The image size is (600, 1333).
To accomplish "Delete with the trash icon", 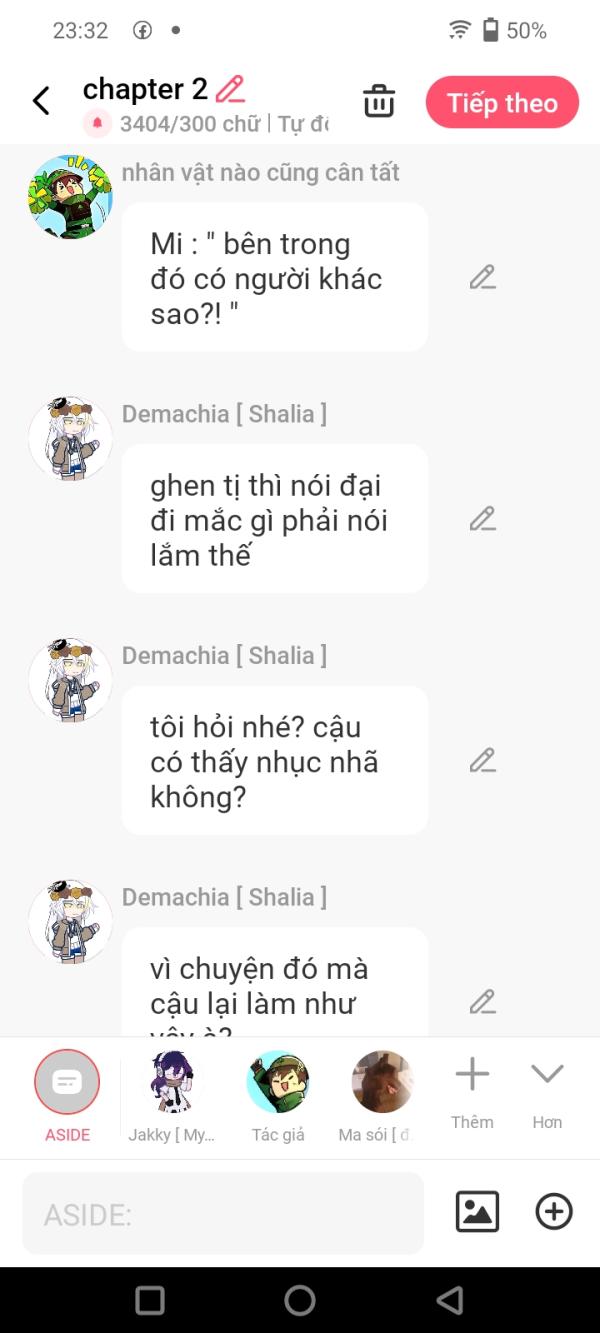I will click(379, 102).
